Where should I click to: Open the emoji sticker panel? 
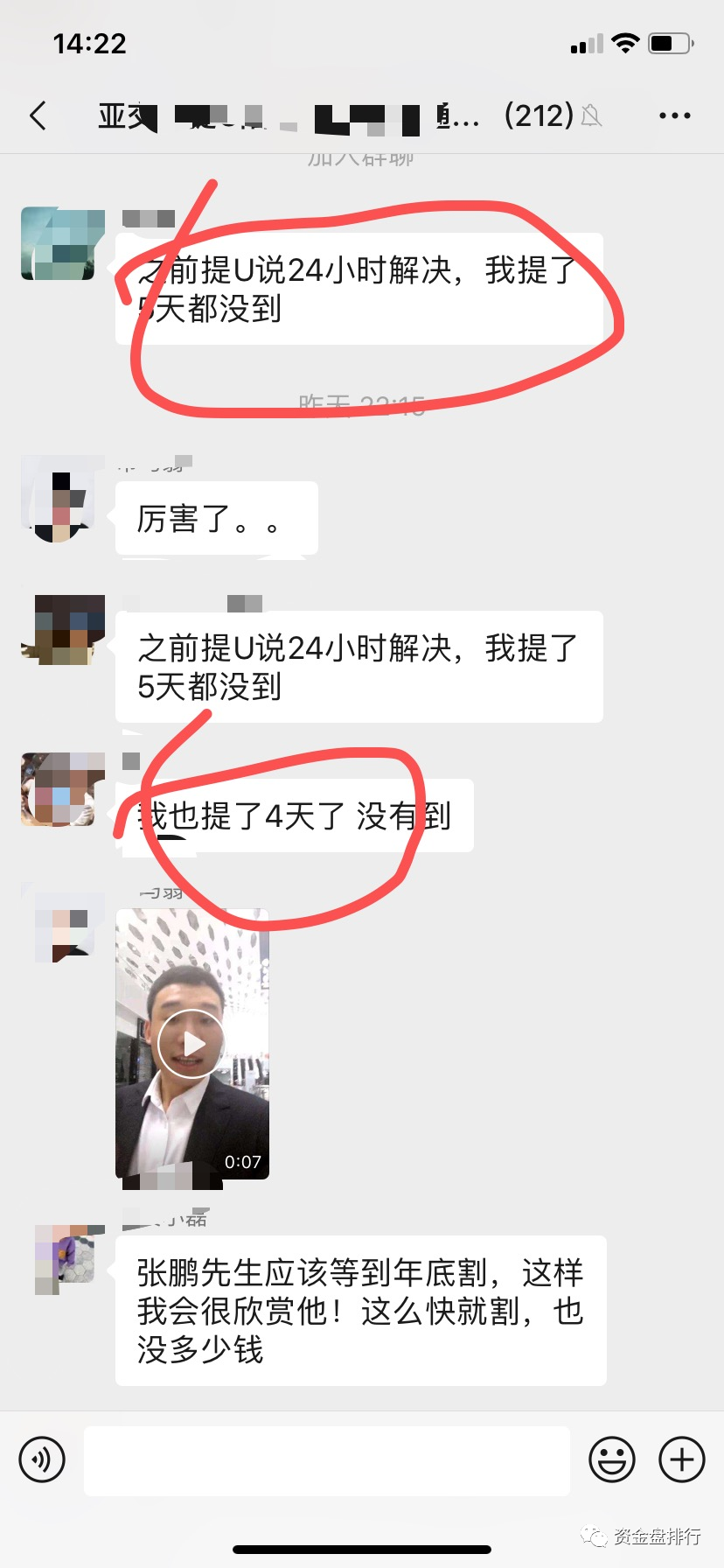coord(611,1459)
